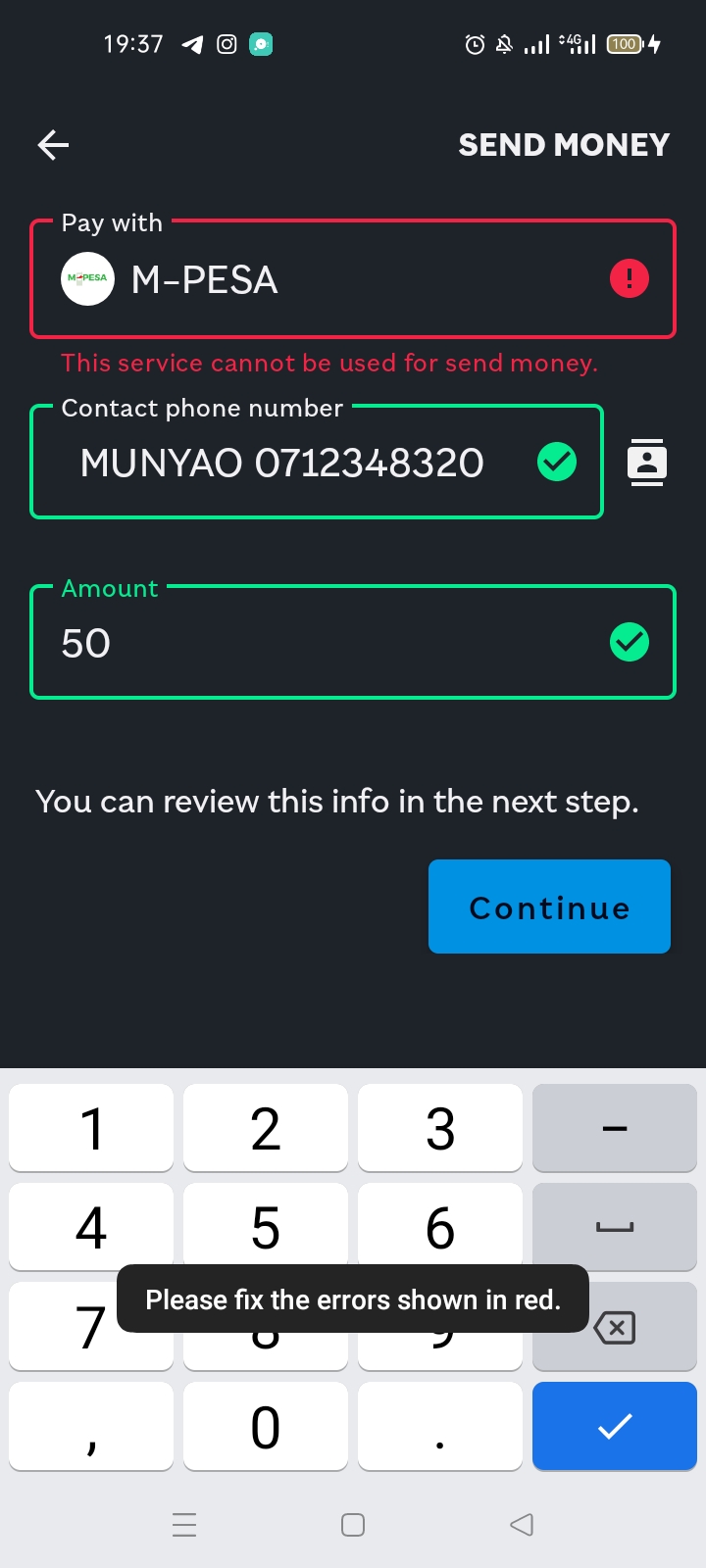Tap the Android back navigation triangle
The width and height of the screenshot is (706, 1568).
521,1525
